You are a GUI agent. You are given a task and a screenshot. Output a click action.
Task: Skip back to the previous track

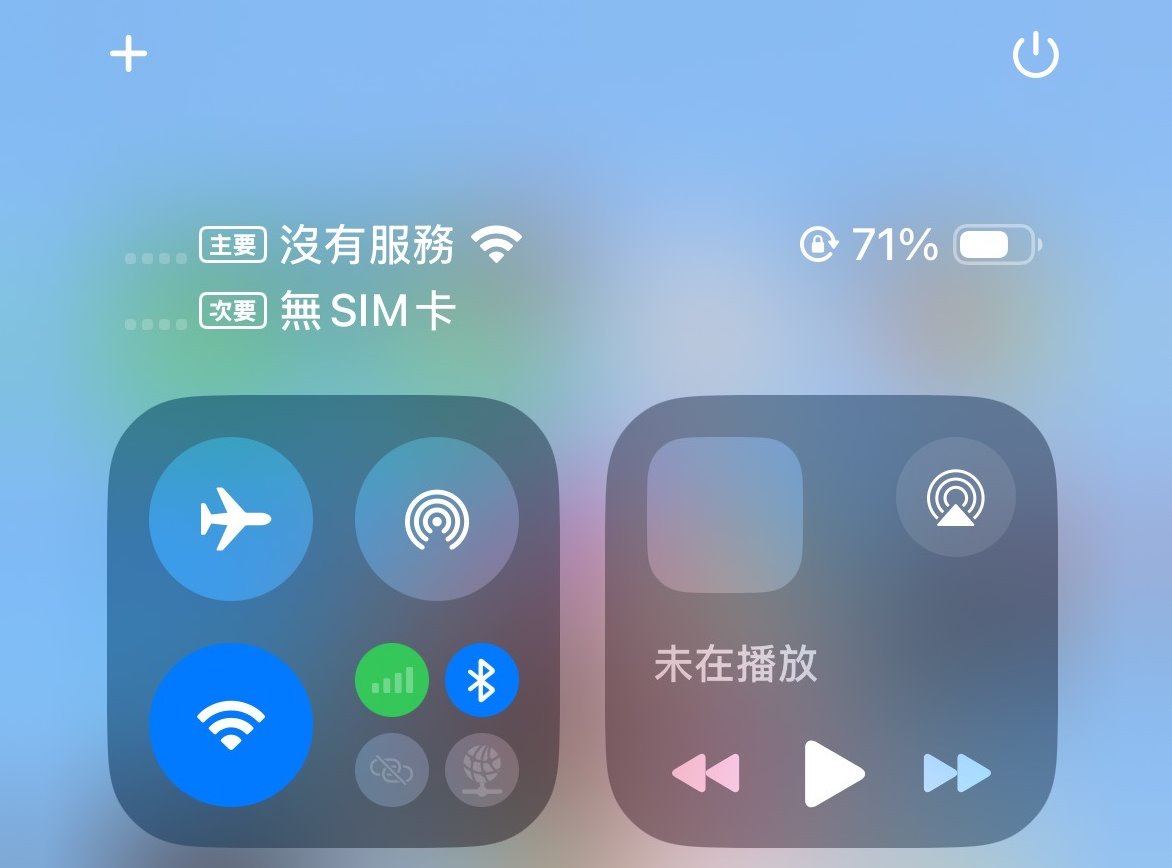pyautogui.click(x=706, y=773)
